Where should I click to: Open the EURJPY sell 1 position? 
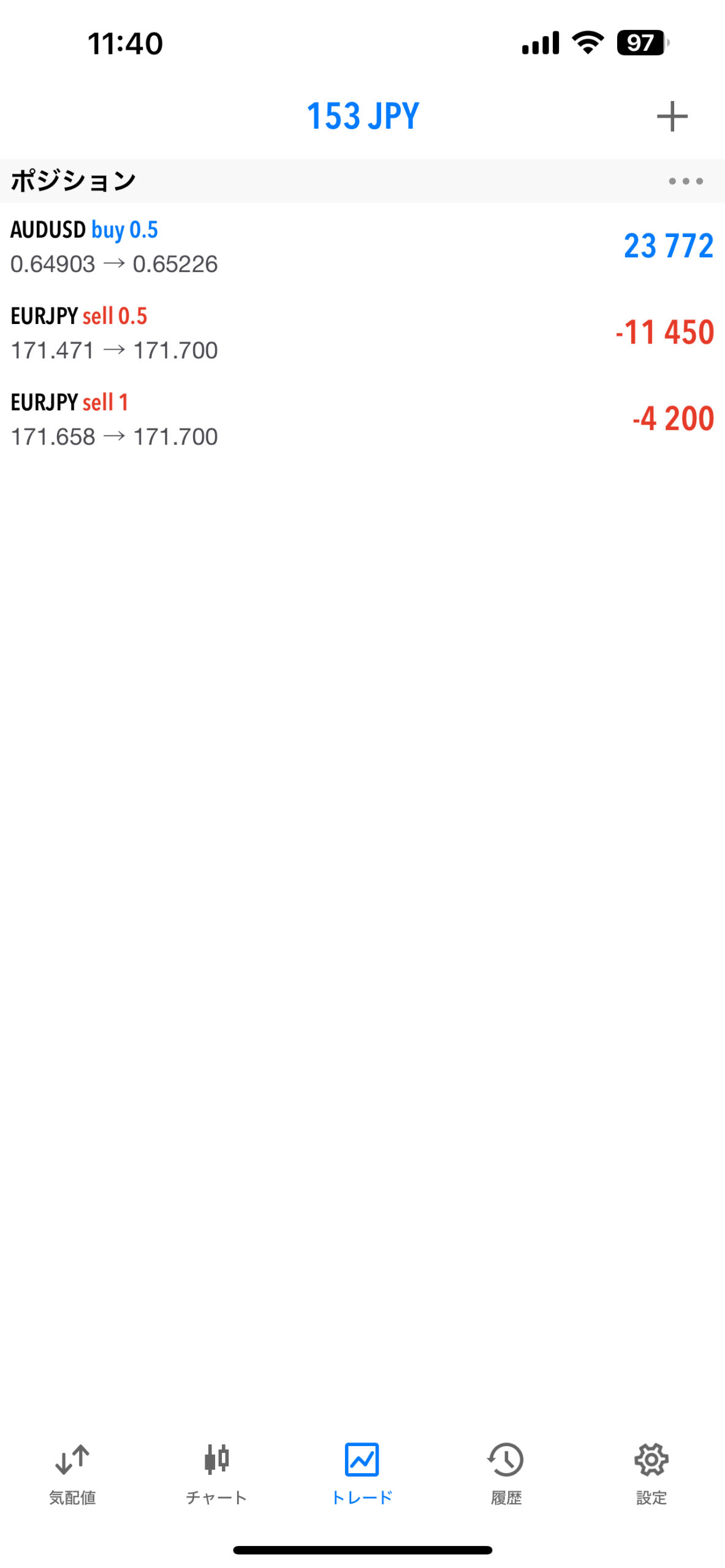(362, 419)
